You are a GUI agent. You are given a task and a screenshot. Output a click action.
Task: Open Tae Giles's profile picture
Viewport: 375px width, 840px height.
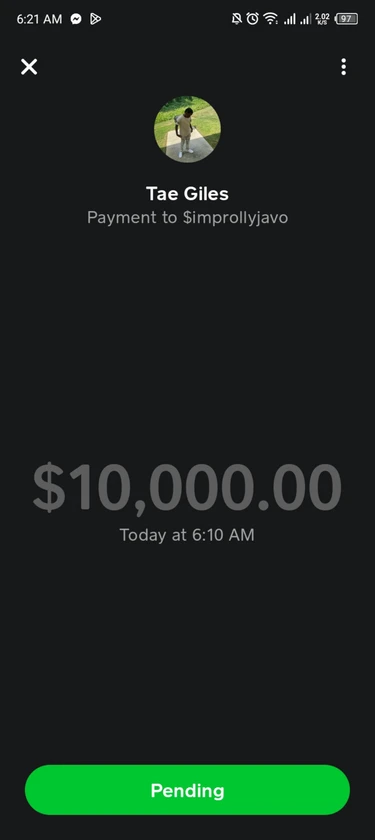tap(188, 129)
